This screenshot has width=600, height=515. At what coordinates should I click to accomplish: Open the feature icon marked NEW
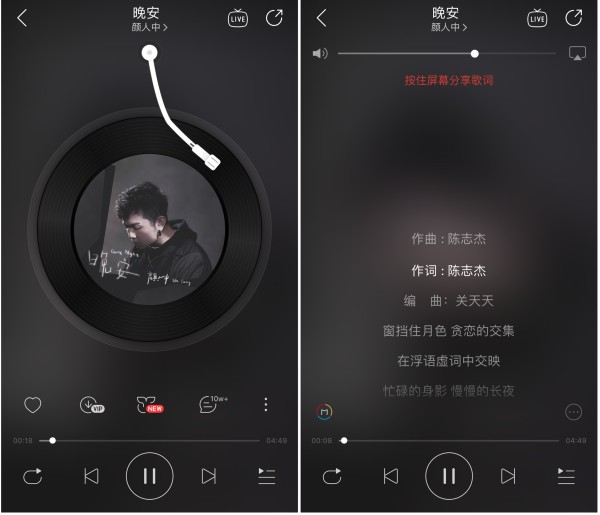click(149, 405)
